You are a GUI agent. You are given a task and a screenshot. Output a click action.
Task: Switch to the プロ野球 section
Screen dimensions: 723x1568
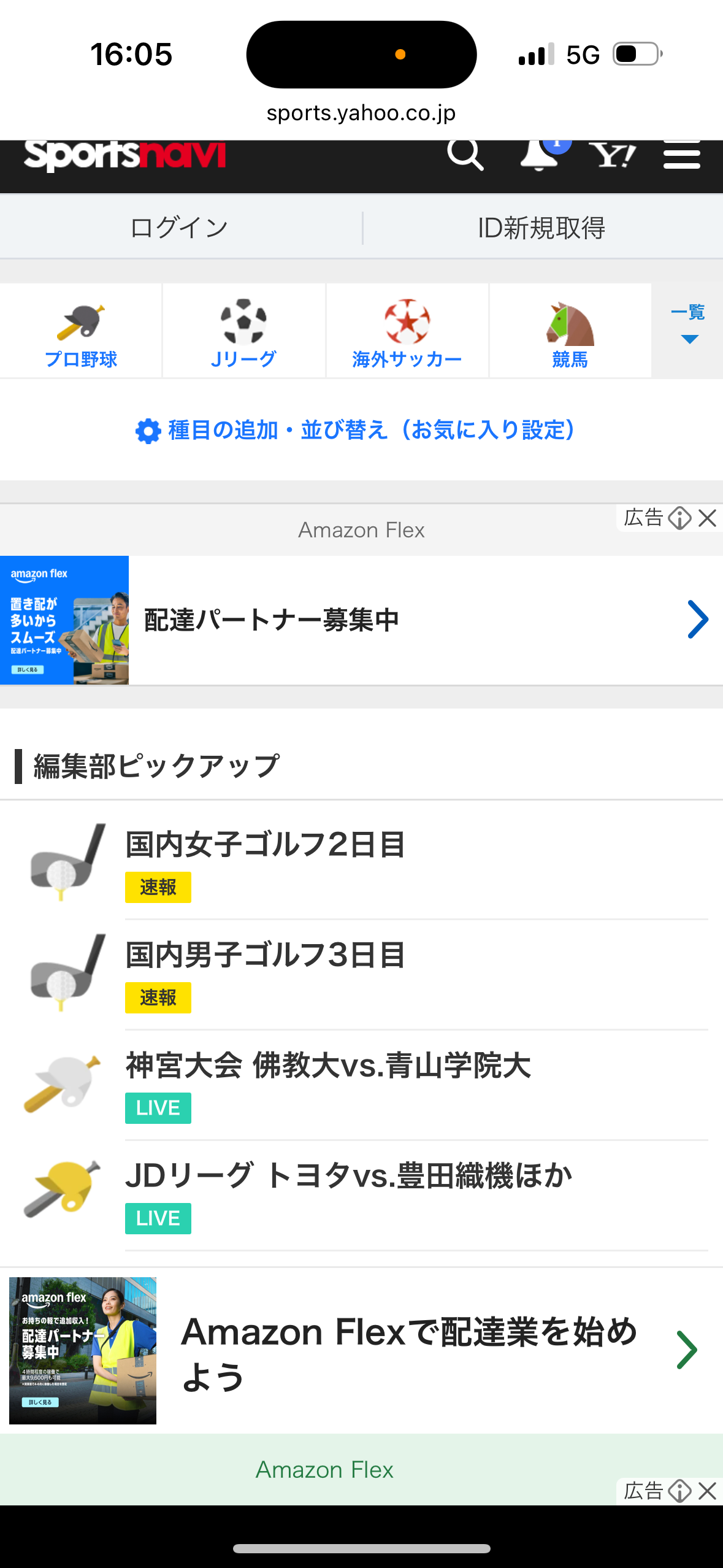(81, 332)
